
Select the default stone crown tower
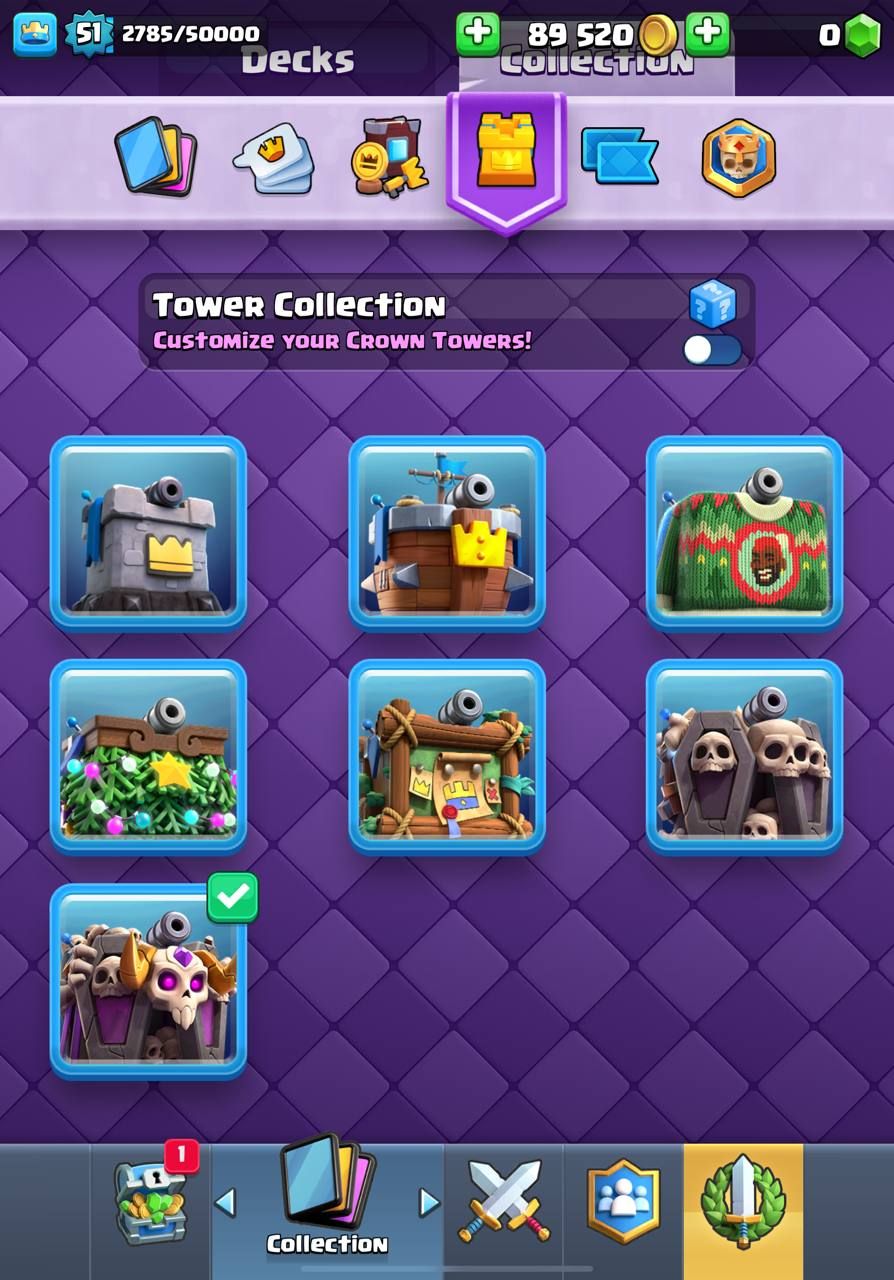[x=148, y=532]
